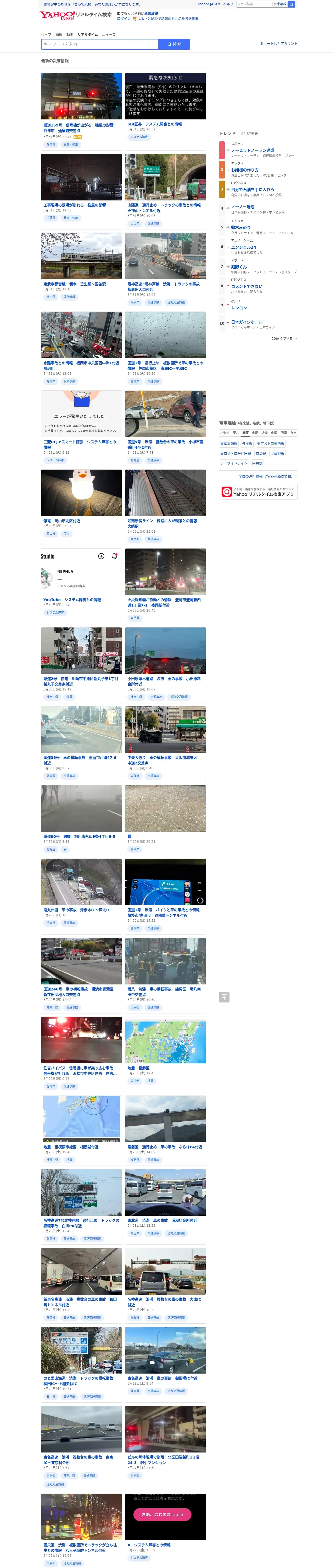The width and height of the screenshot is (336, 1568).
Task: Switch to the 画像 tab
Action: tap(59, 35)
